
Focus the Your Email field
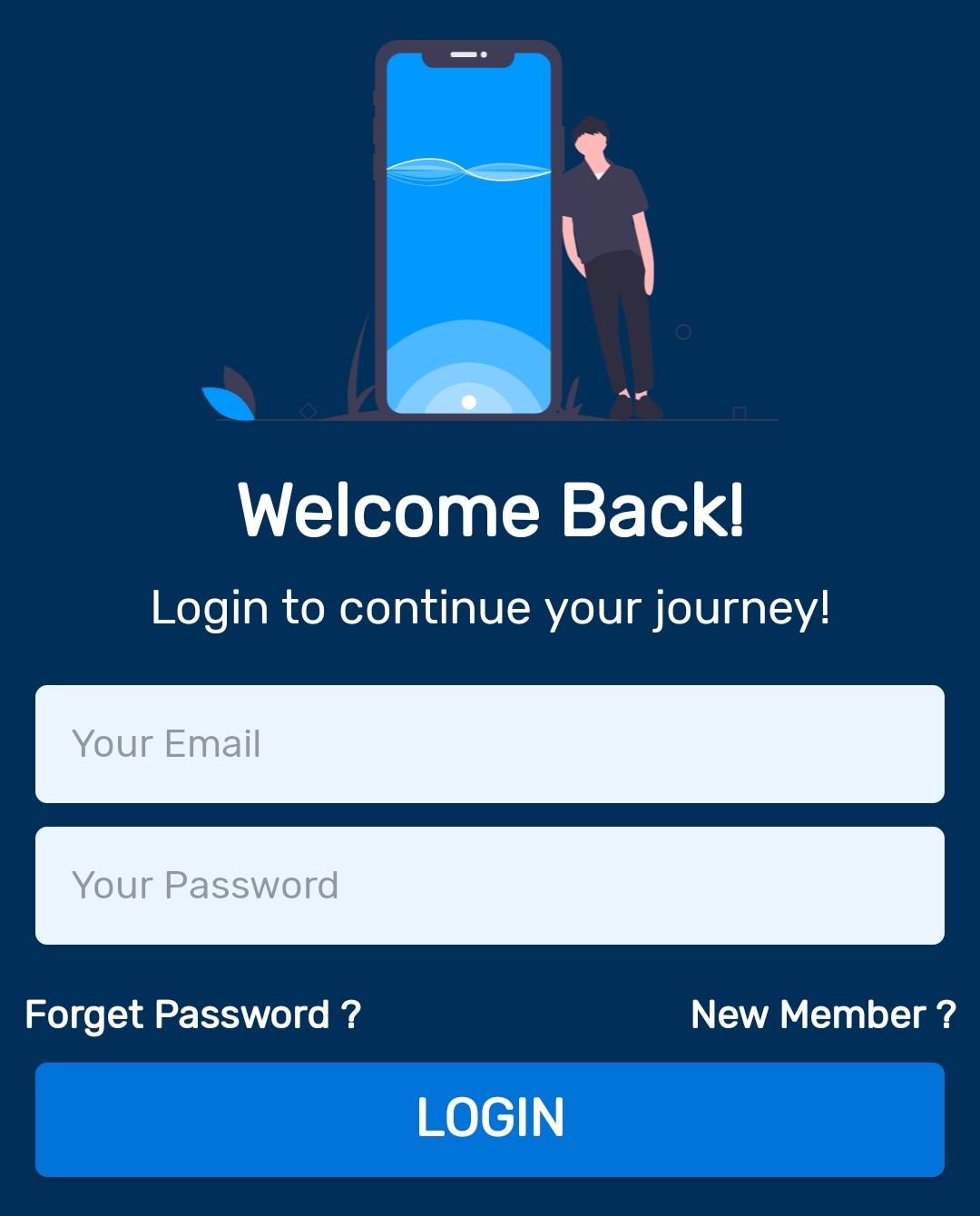(490, 744)
